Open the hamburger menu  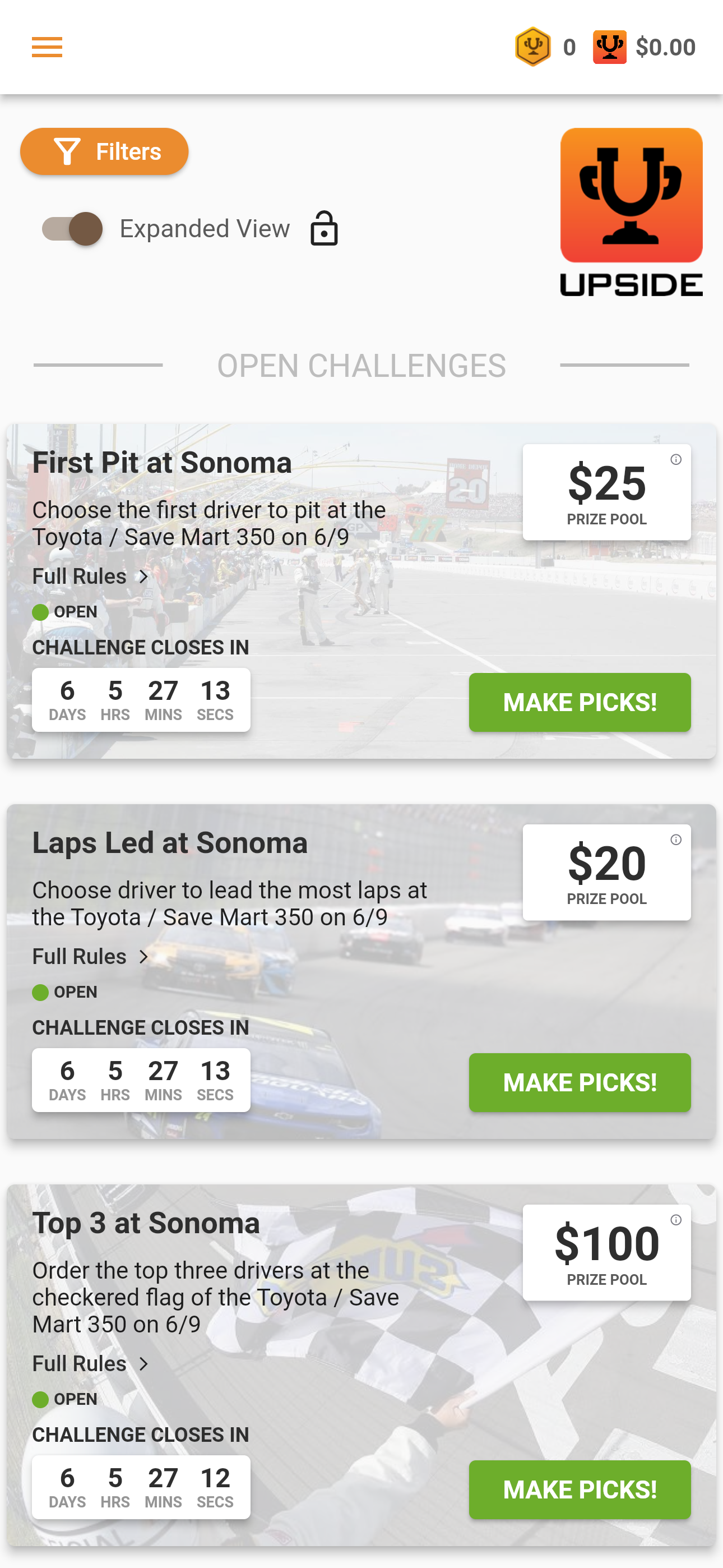(x=47, y=47)
